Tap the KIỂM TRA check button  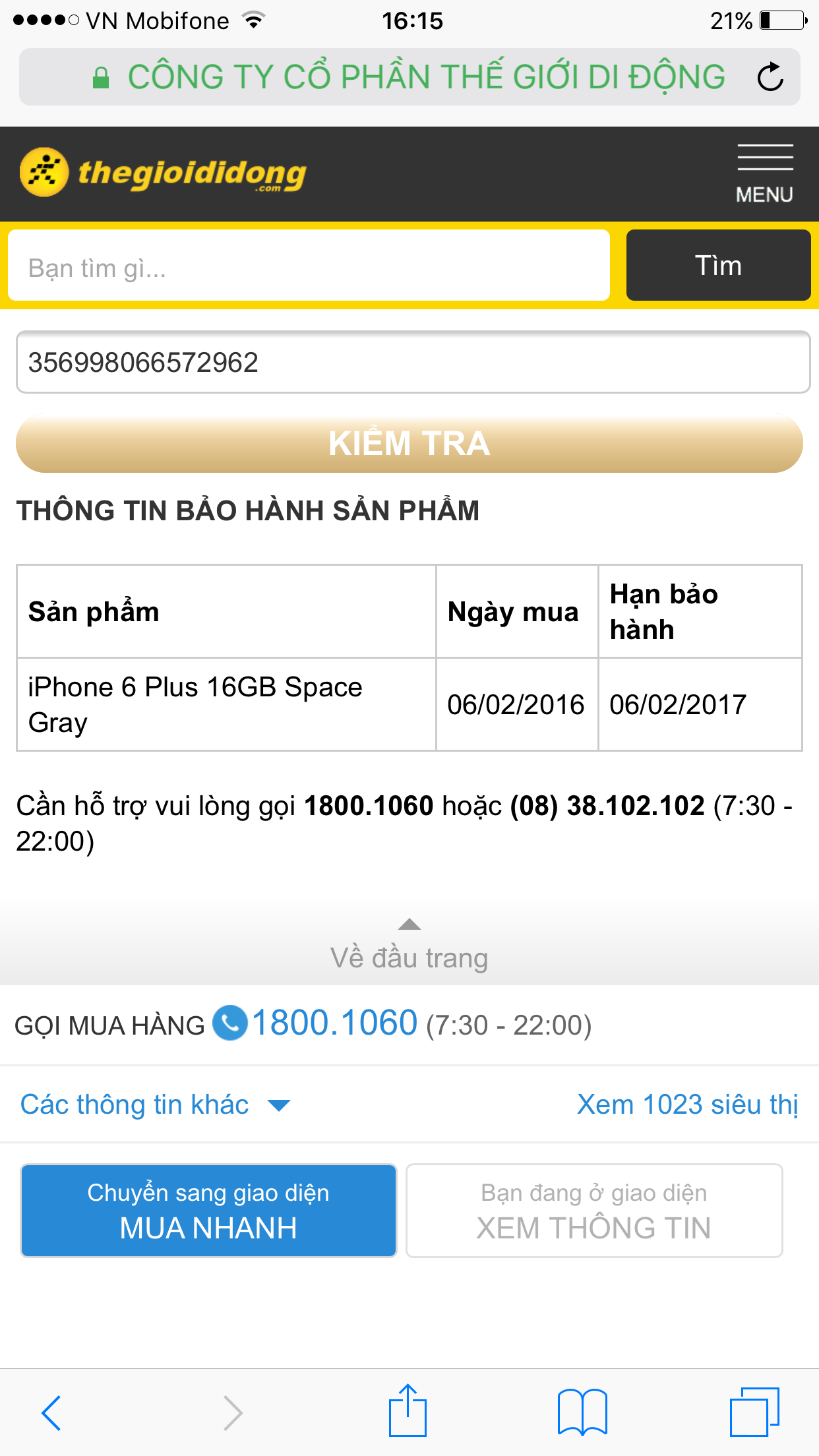coord(409,443)
